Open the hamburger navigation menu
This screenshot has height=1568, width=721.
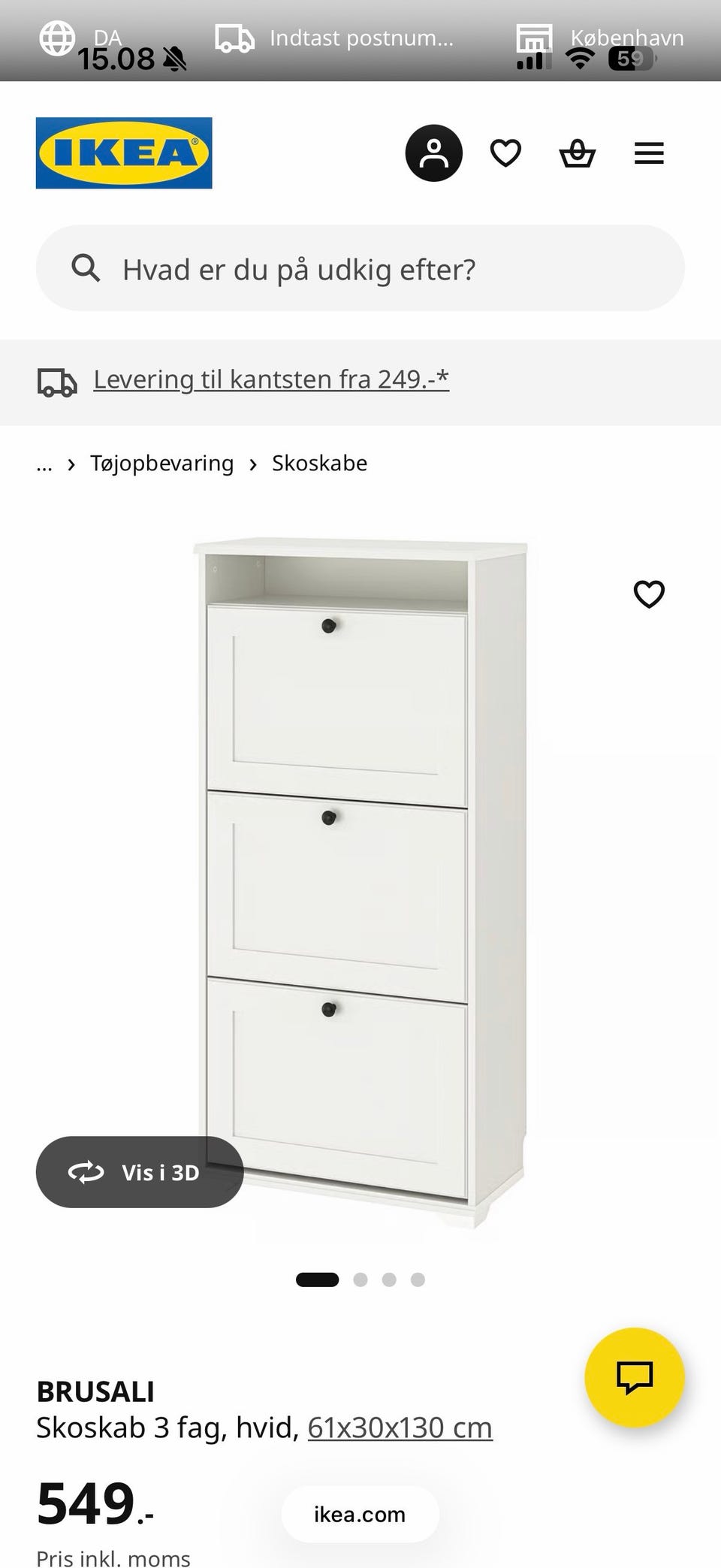pyautogui.click(x=648, y=153)
